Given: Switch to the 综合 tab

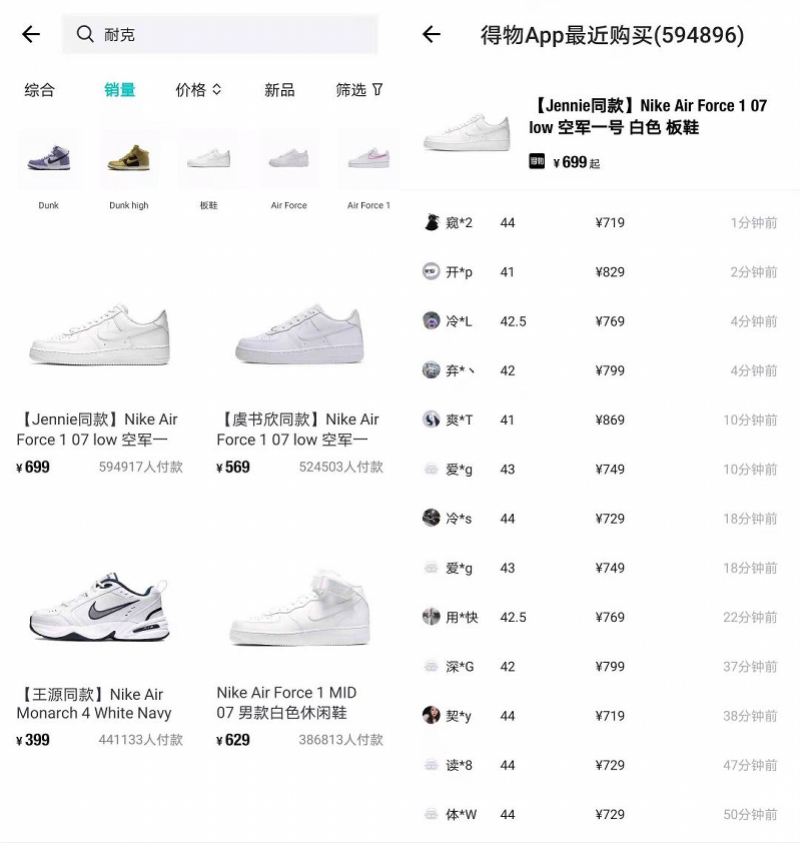Looking at the screenshot, I should click(39, 89).
